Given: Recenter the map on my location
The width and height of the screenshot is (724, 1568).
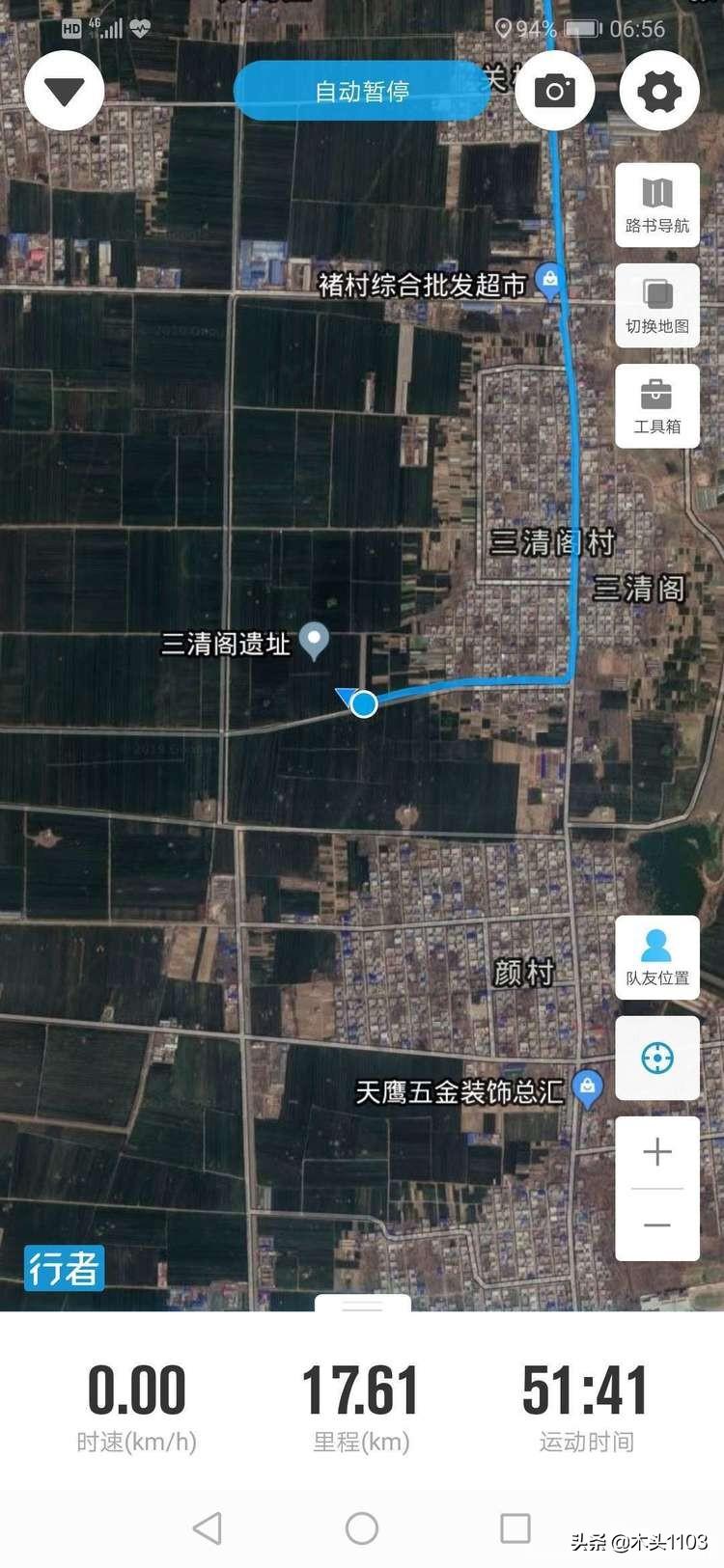Looking at the screenshot, I should 657,1058.
